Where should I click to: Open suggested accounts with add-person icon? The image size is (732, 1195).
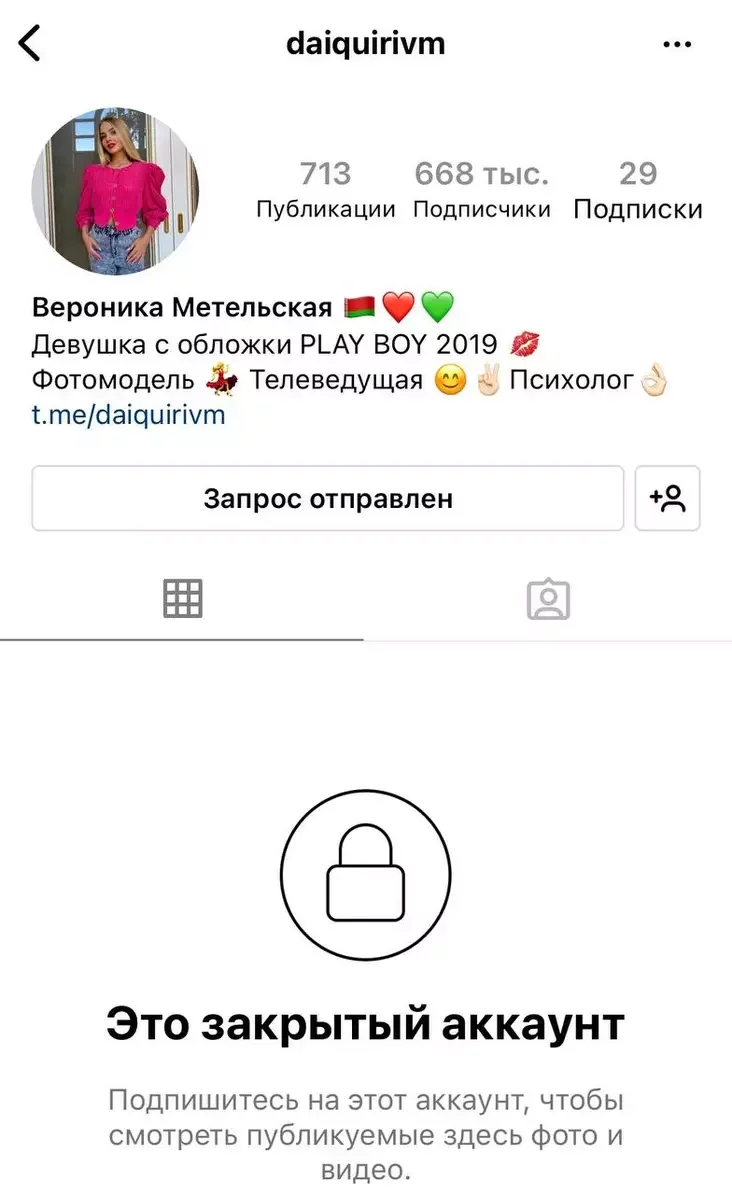coord(667,498)
